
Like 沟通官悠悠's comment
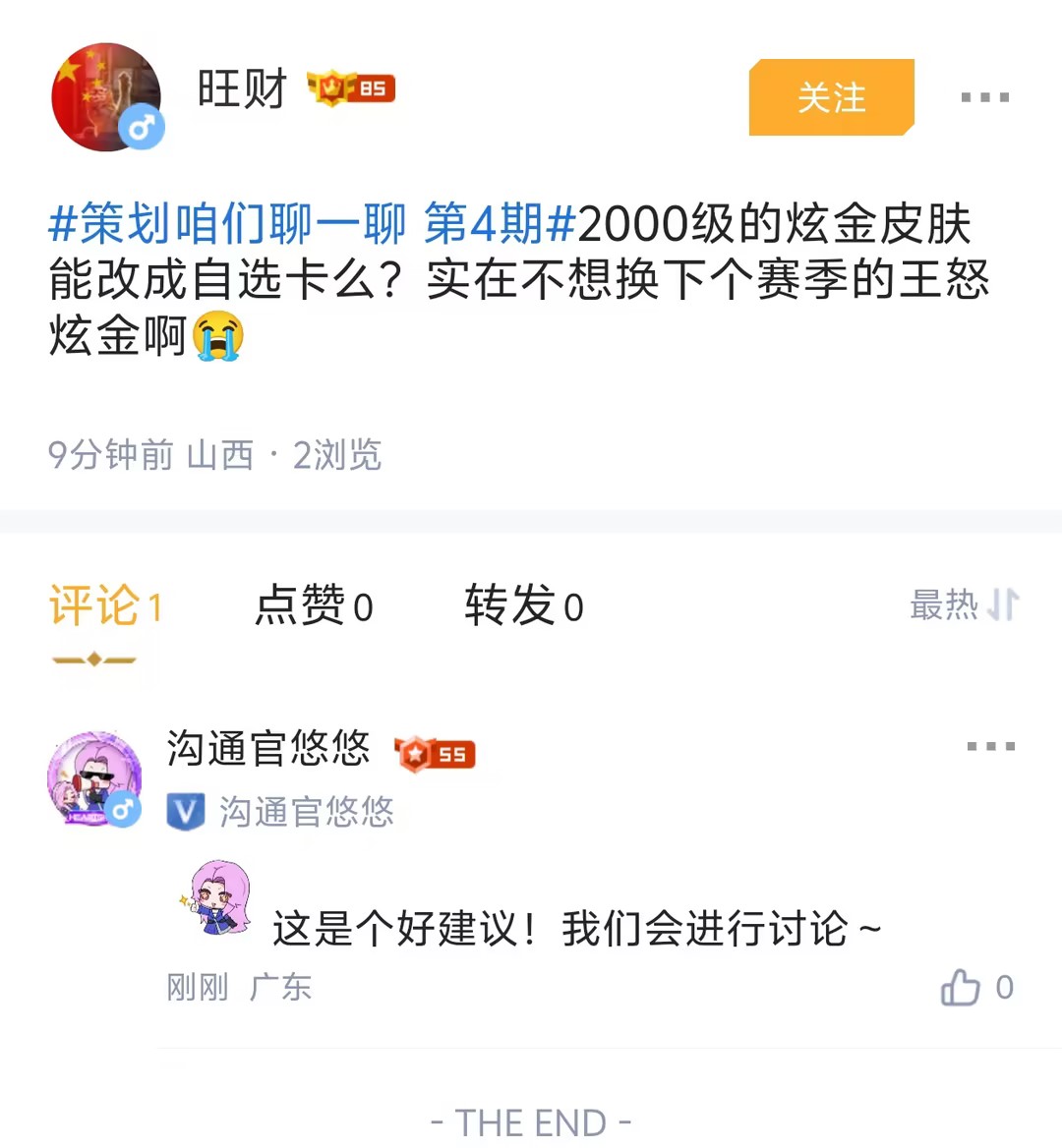click(962, 987)
